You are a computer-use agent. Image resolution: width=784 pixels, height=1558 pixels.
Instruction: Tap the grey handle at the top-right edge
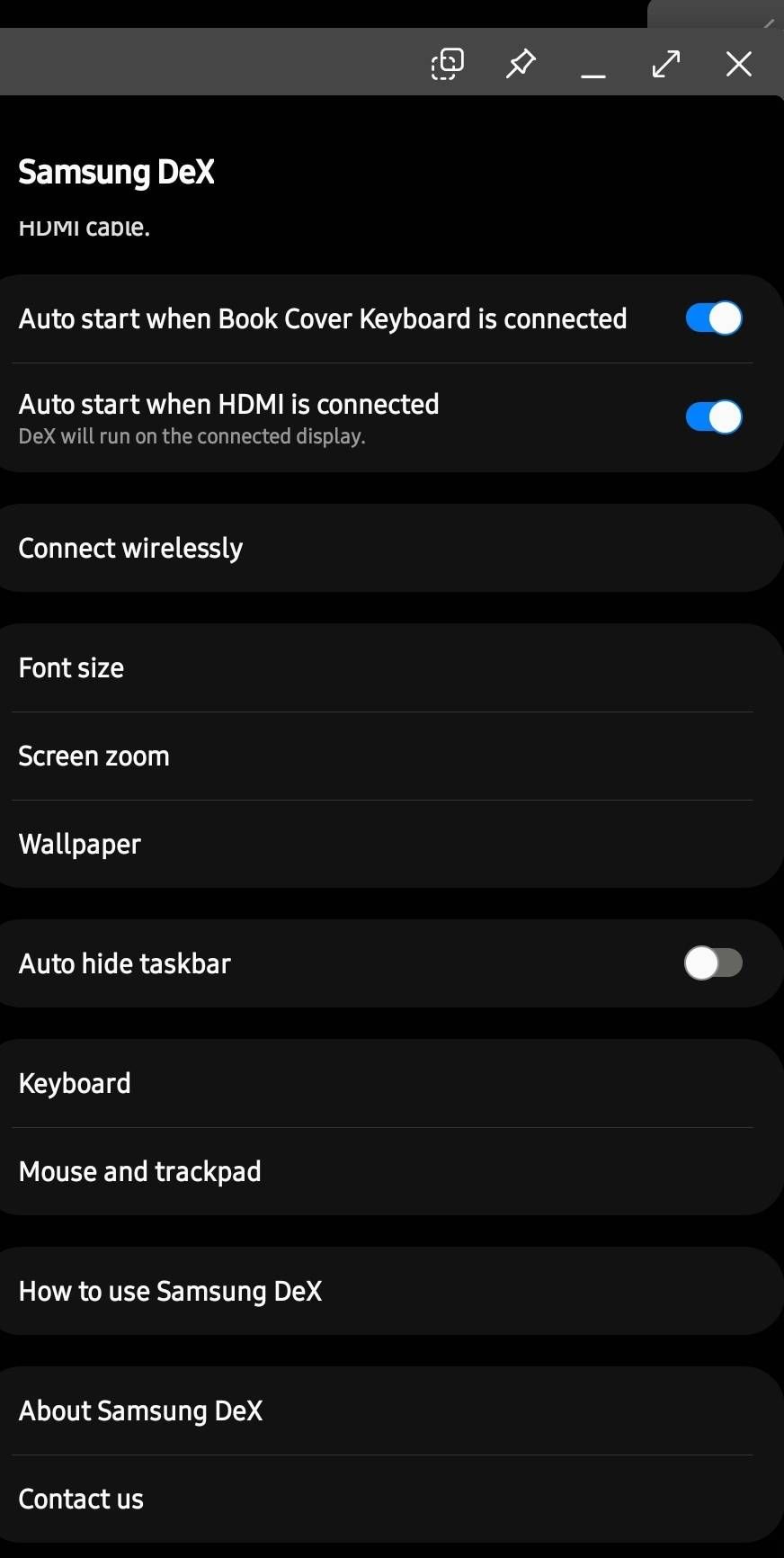[715, 13]
